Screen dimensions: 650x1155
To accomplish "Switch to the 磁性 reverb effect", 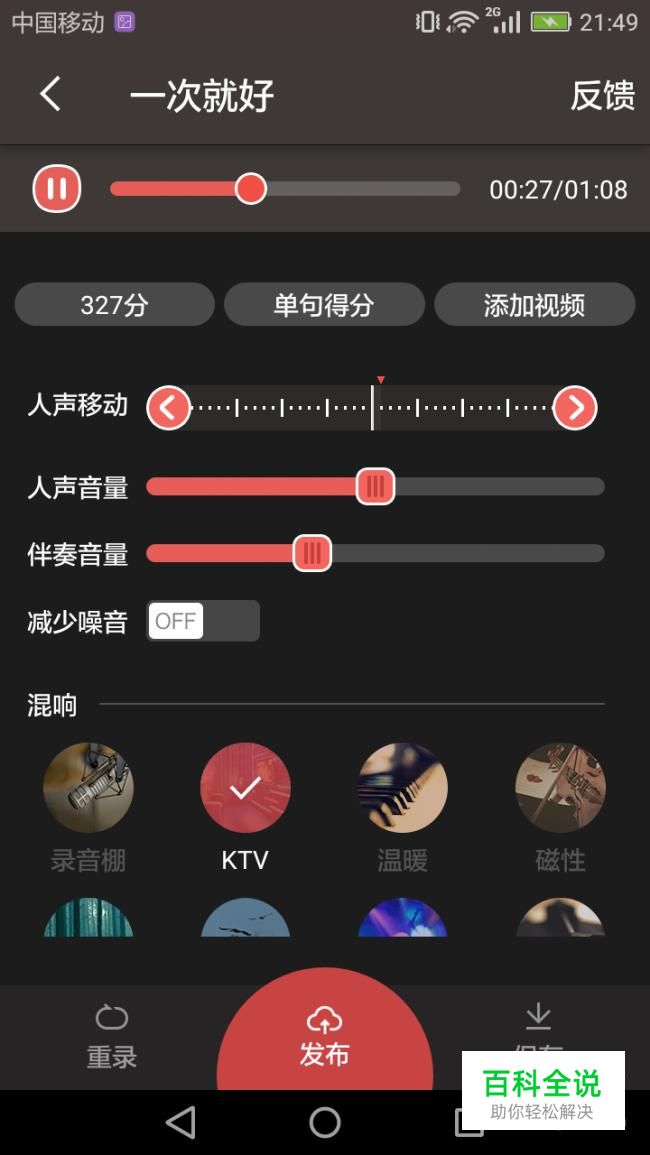I will click(x=560, y=789).
